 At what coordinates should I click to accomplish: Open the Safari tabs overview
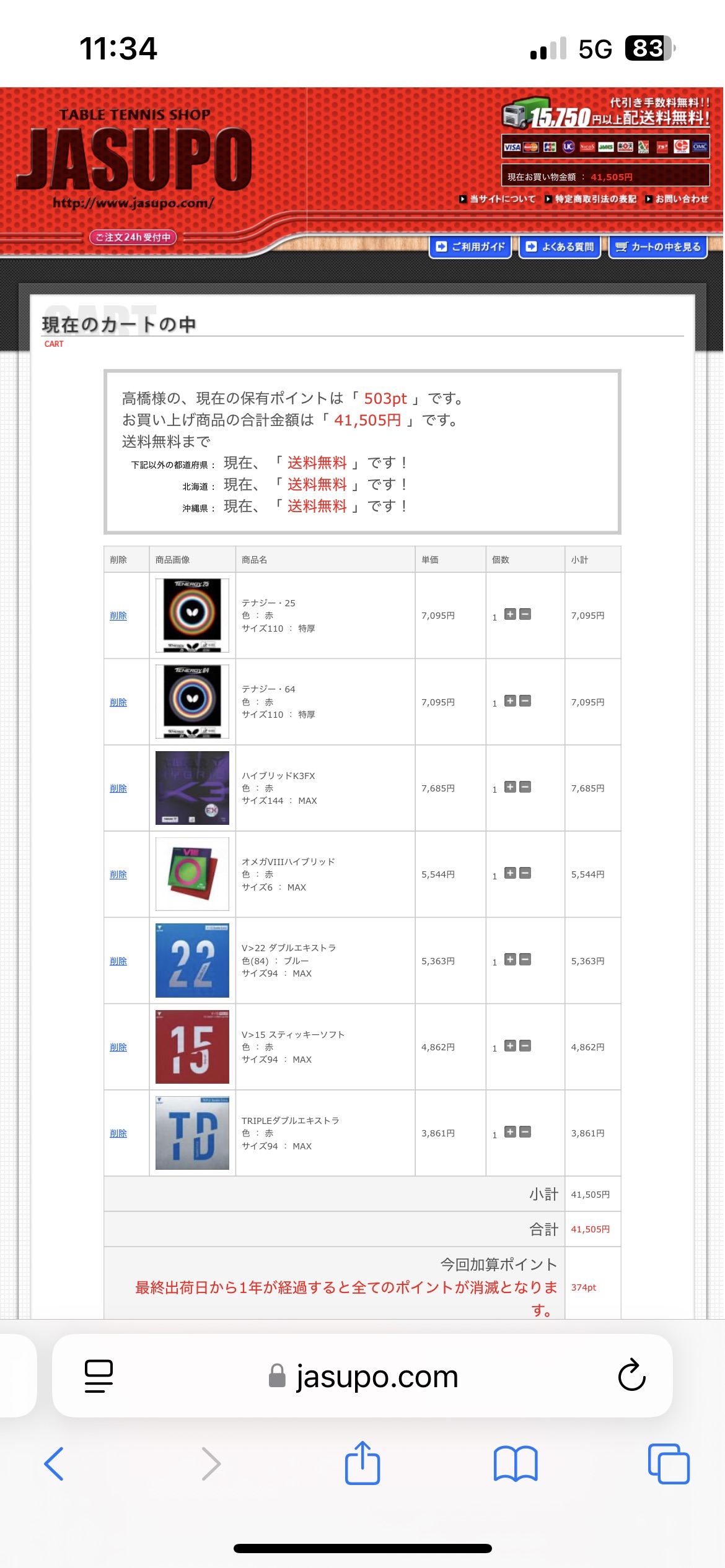pos(668,1464)
